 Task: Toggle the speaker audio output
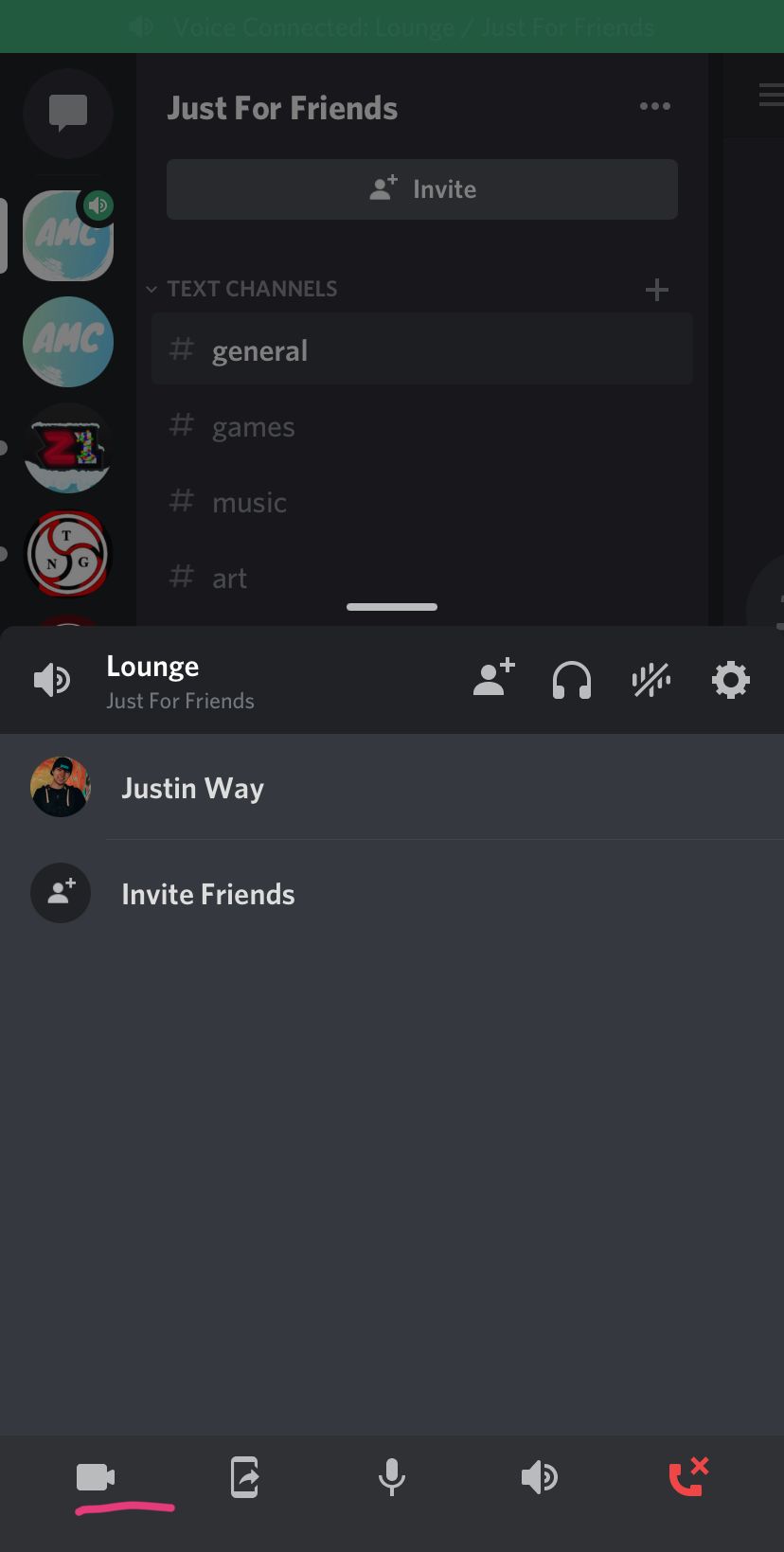[539, 1477]
